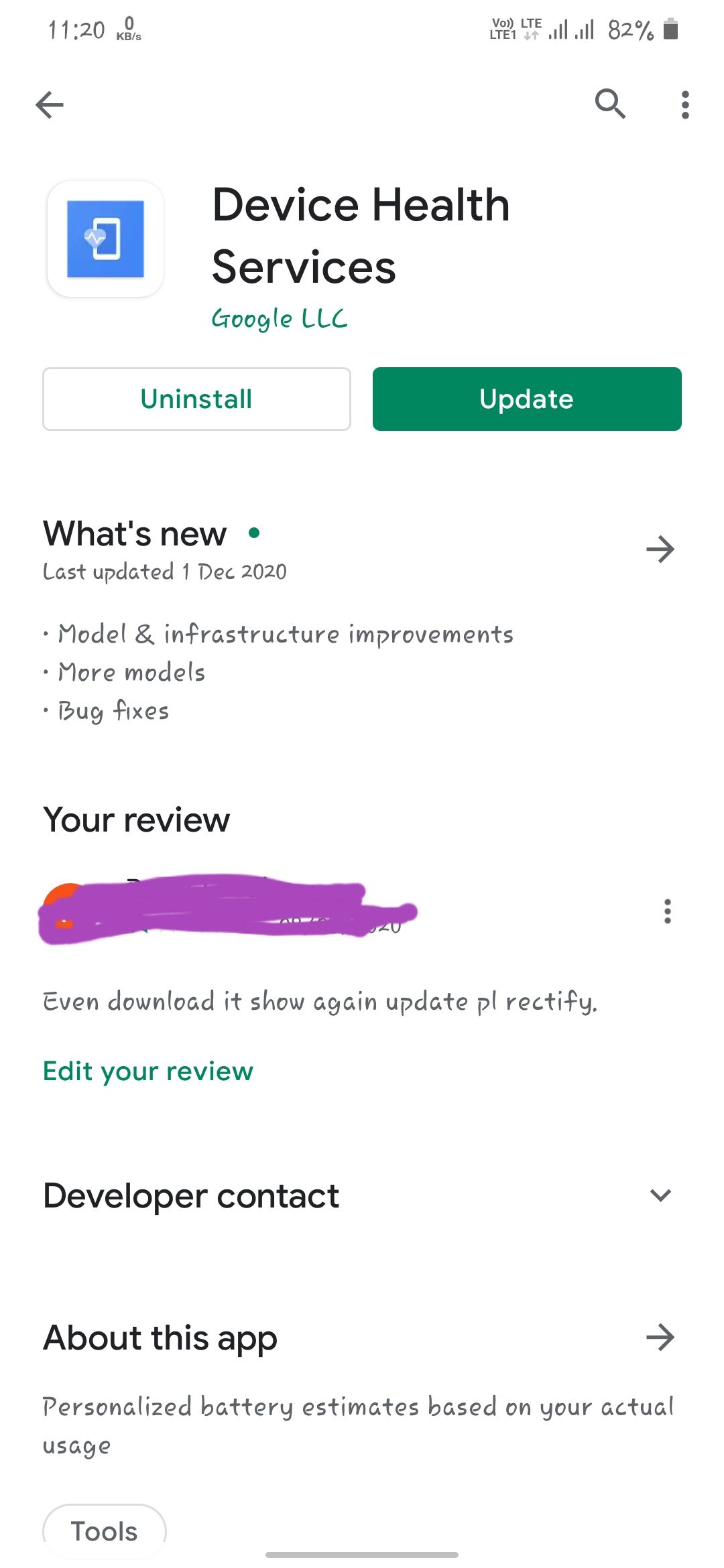Open the Google LLC developer page
This screenshot has height=1568, width=724.
coord(280,319)
